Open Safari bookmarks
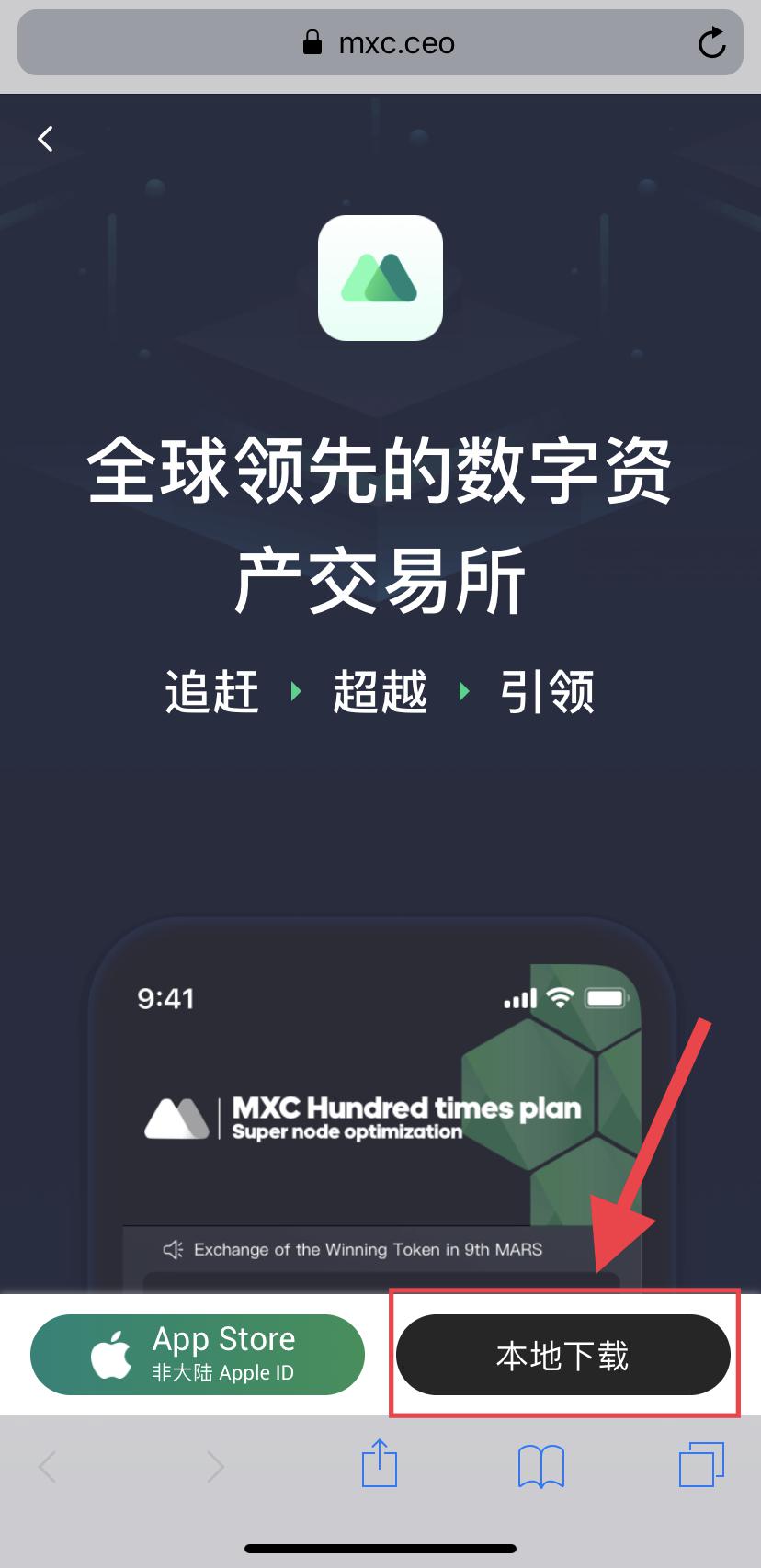The image size is (761, 1568). point(540,1465)
